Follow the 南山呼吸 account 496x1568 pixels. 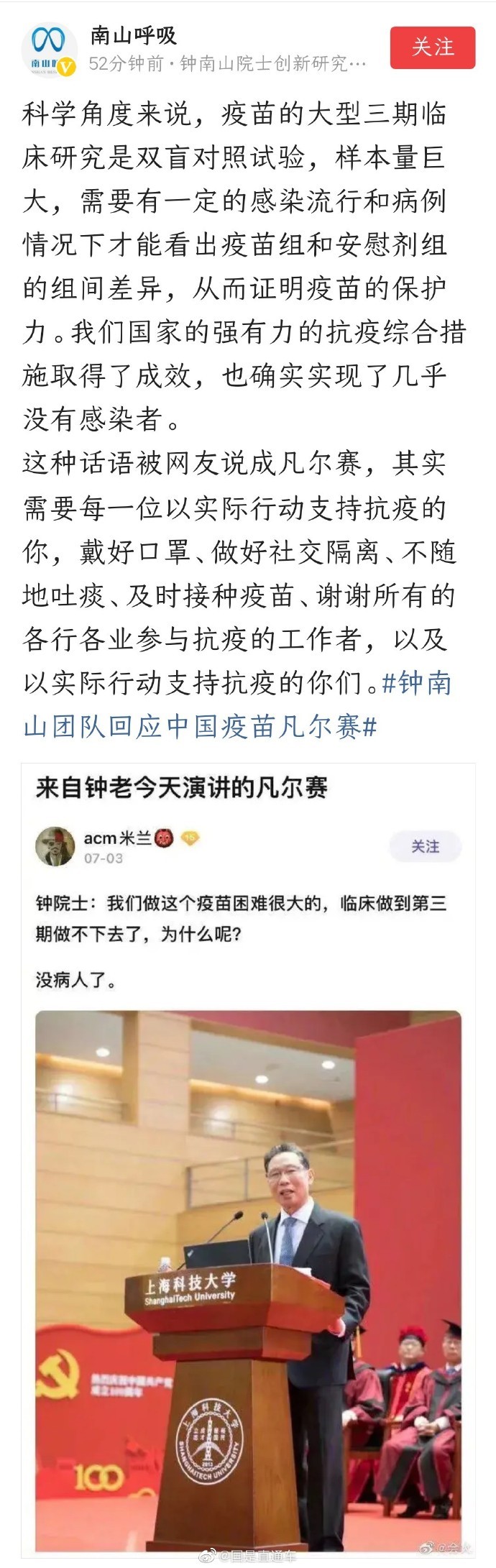tap(432, 47)
